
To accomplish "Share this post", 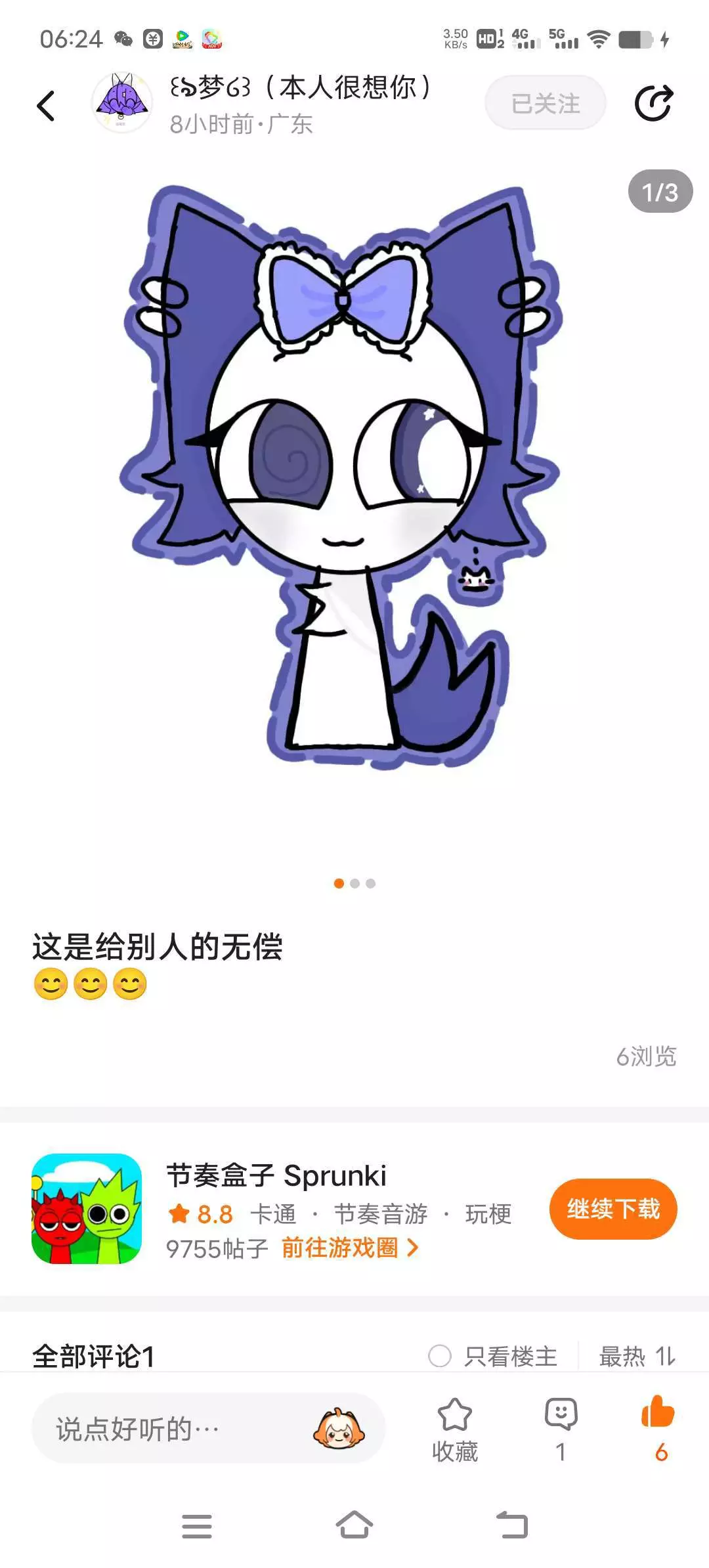I will click(x=654, y=104).
